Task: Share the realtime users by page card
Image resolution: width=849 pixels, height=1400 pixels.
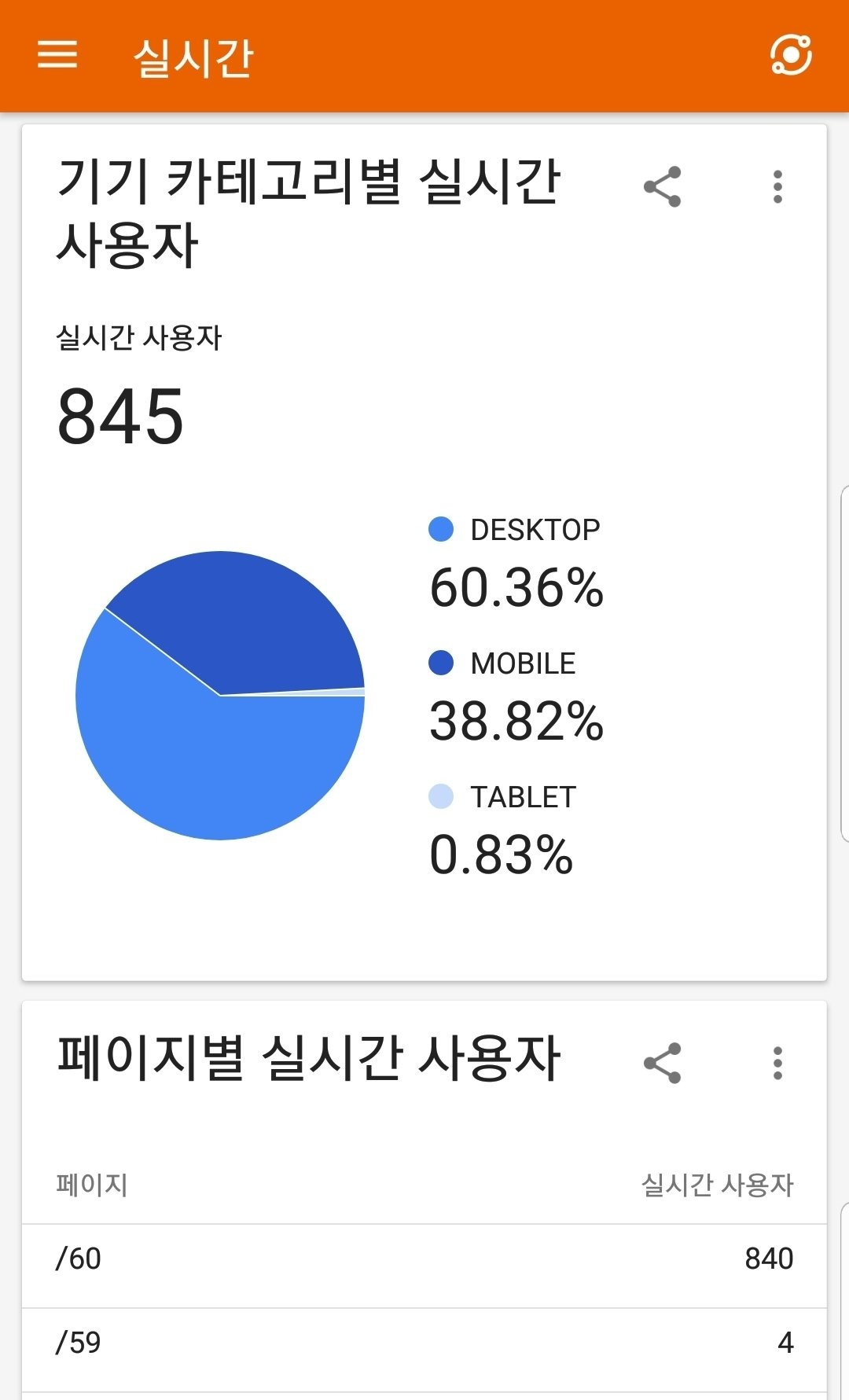Action: [x=663, y=1064]
